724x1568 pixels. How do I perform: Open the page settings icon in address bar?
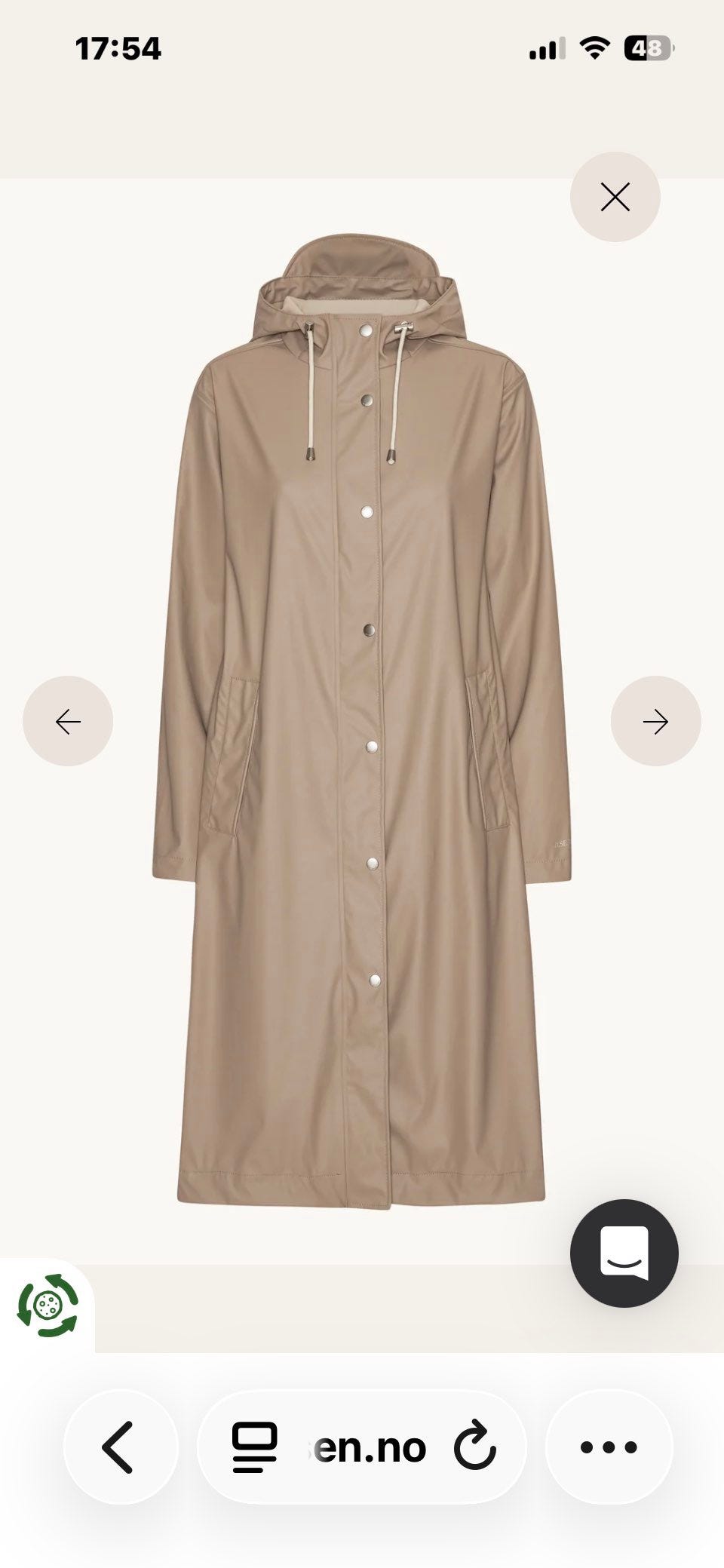[254, 1447]
